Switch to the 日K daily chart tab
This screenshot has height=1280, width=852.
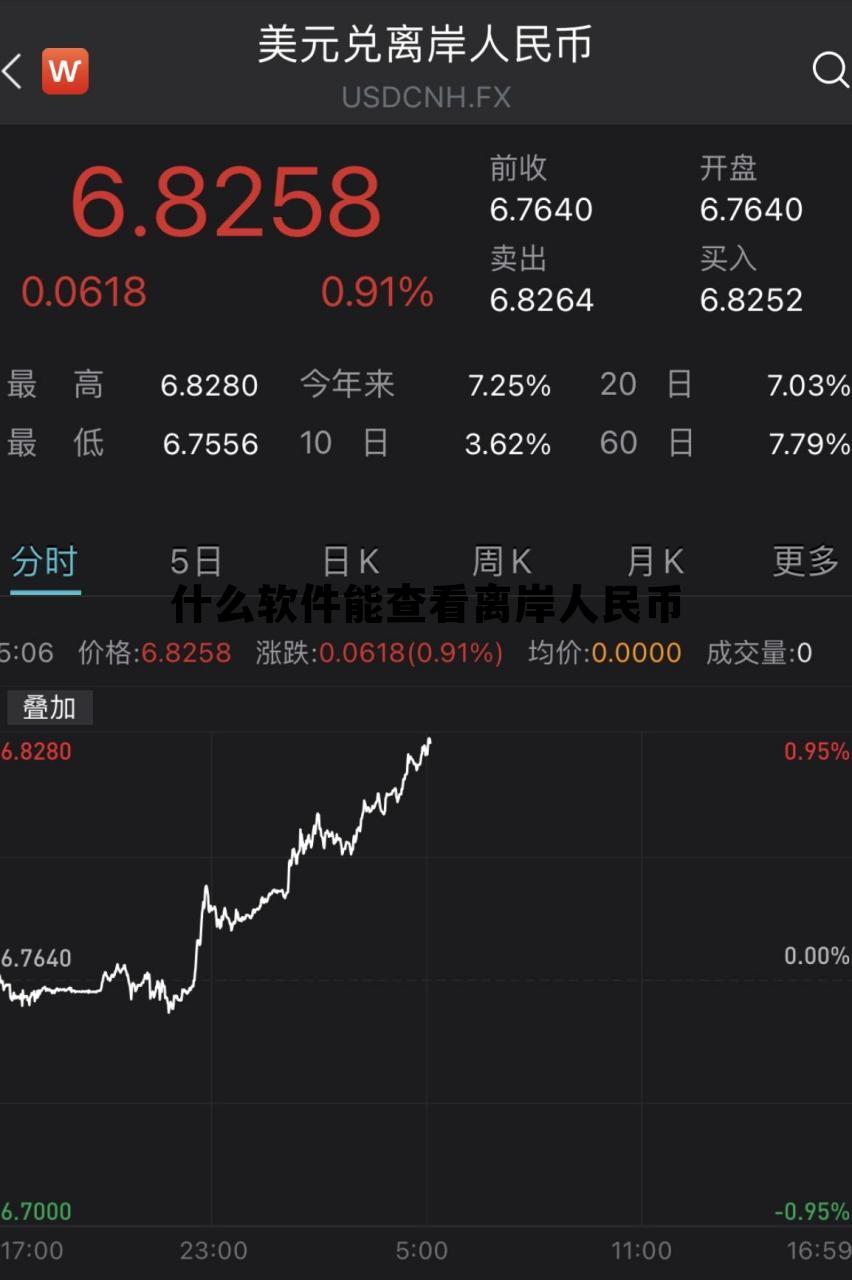(348, 561)
